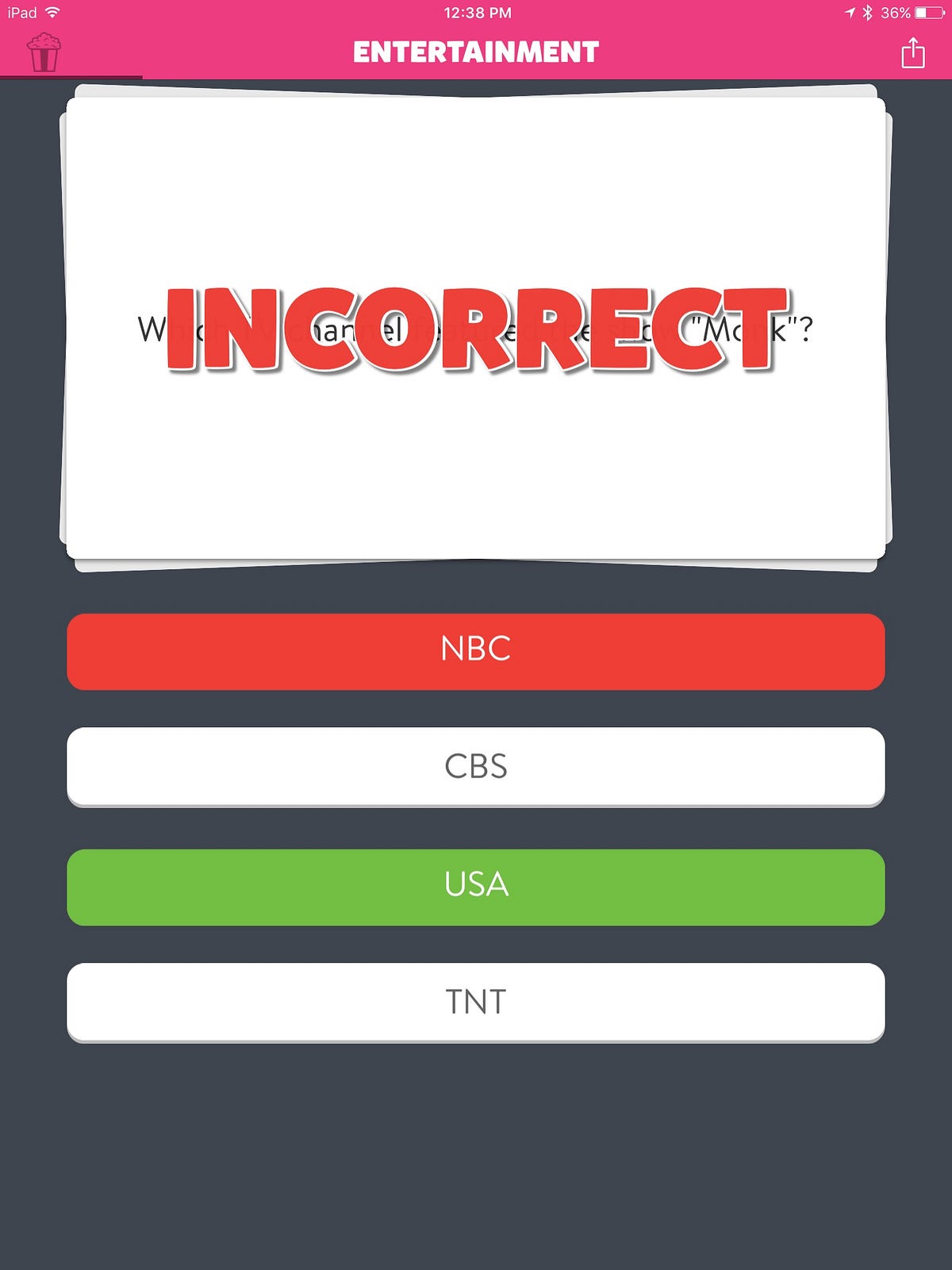Pick TNT as the answer
952x1270 pixels.
[x=476, y=1002]
